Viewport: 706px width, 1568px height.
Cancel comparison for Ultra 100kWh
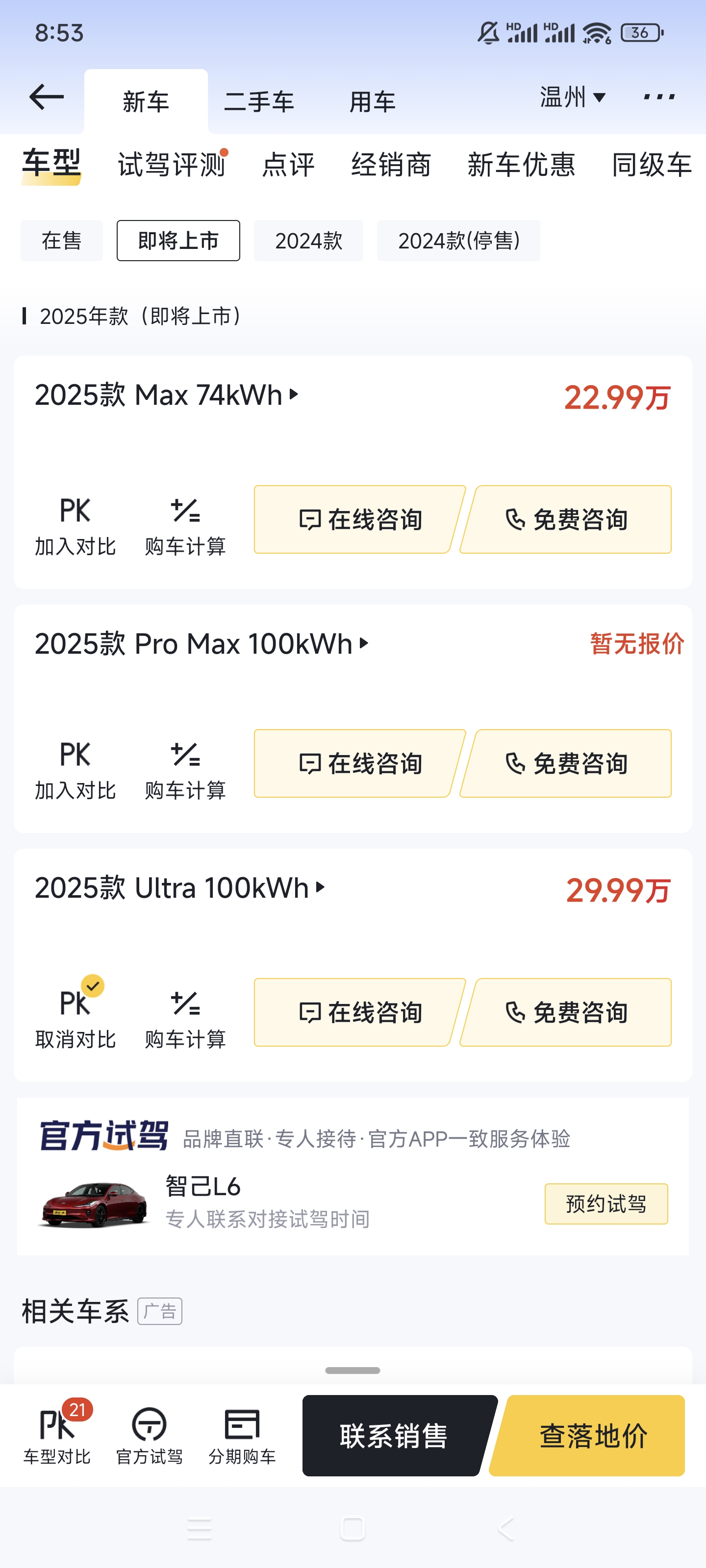[75, 1013]
